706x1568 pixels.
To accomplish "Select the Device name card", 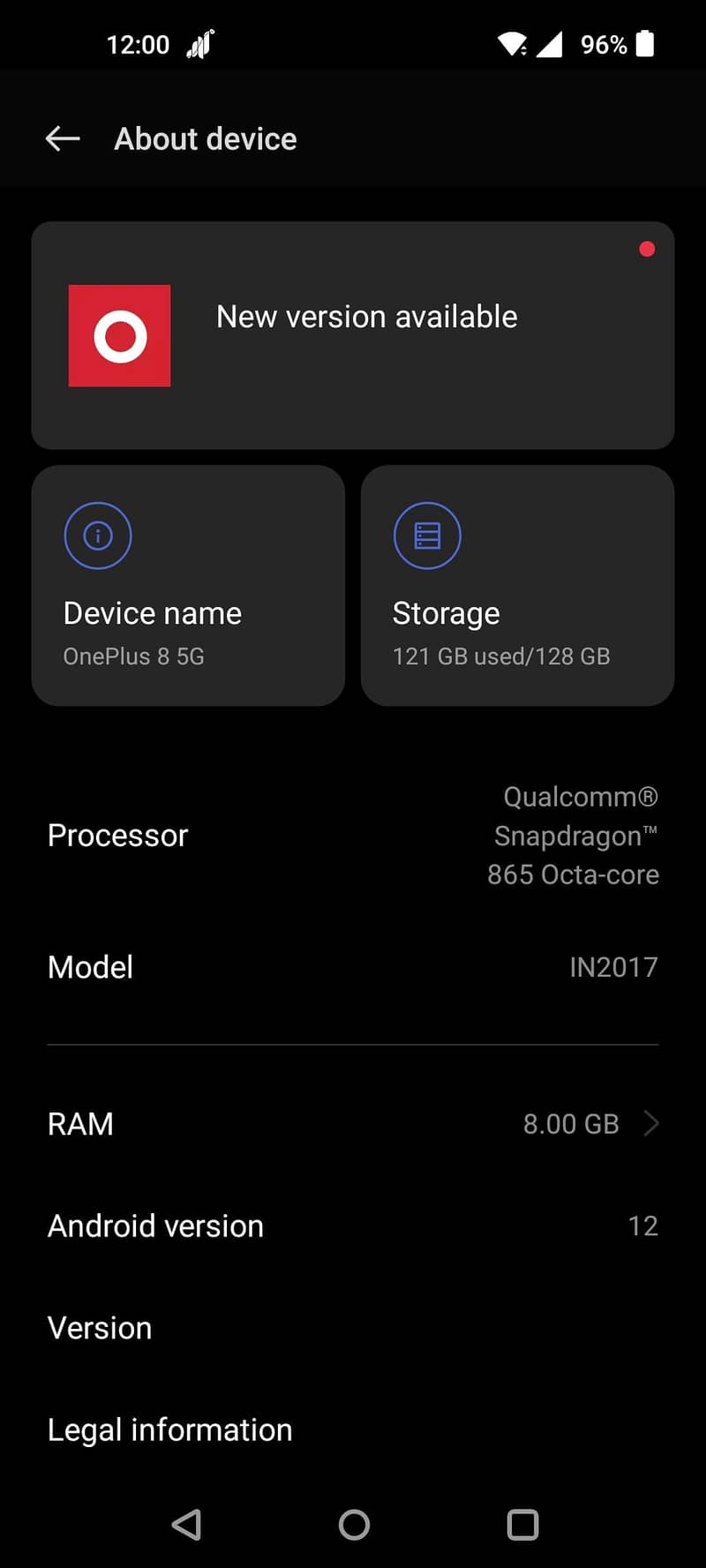I will 188,586.
